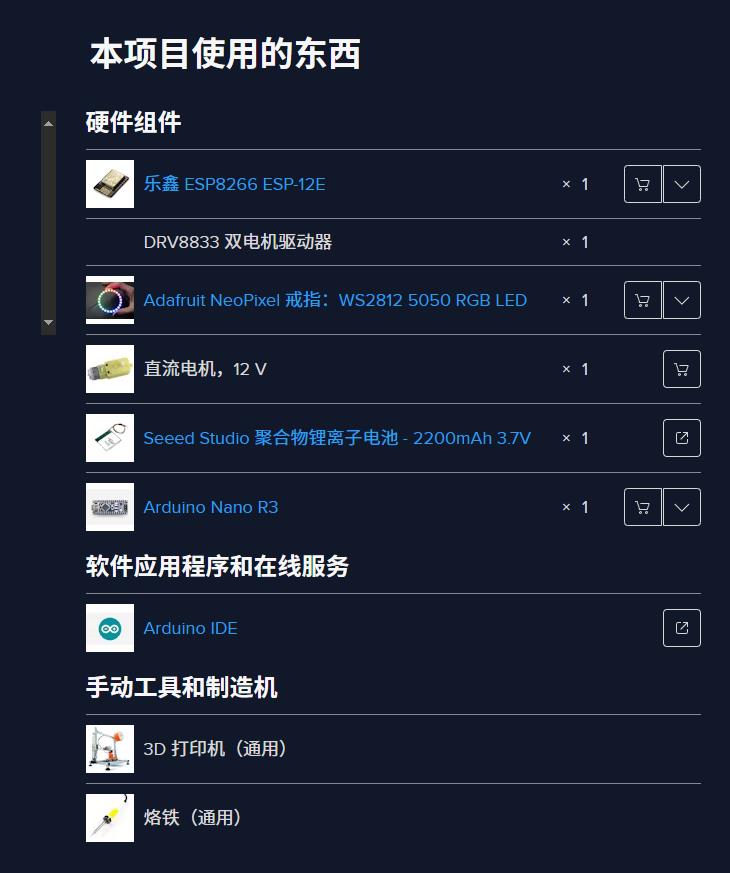Open the 乐鑫 ESP8266 ESP-12E link
Image resolution: width=730 pixels, height=873 pixels.
(234, 184)
